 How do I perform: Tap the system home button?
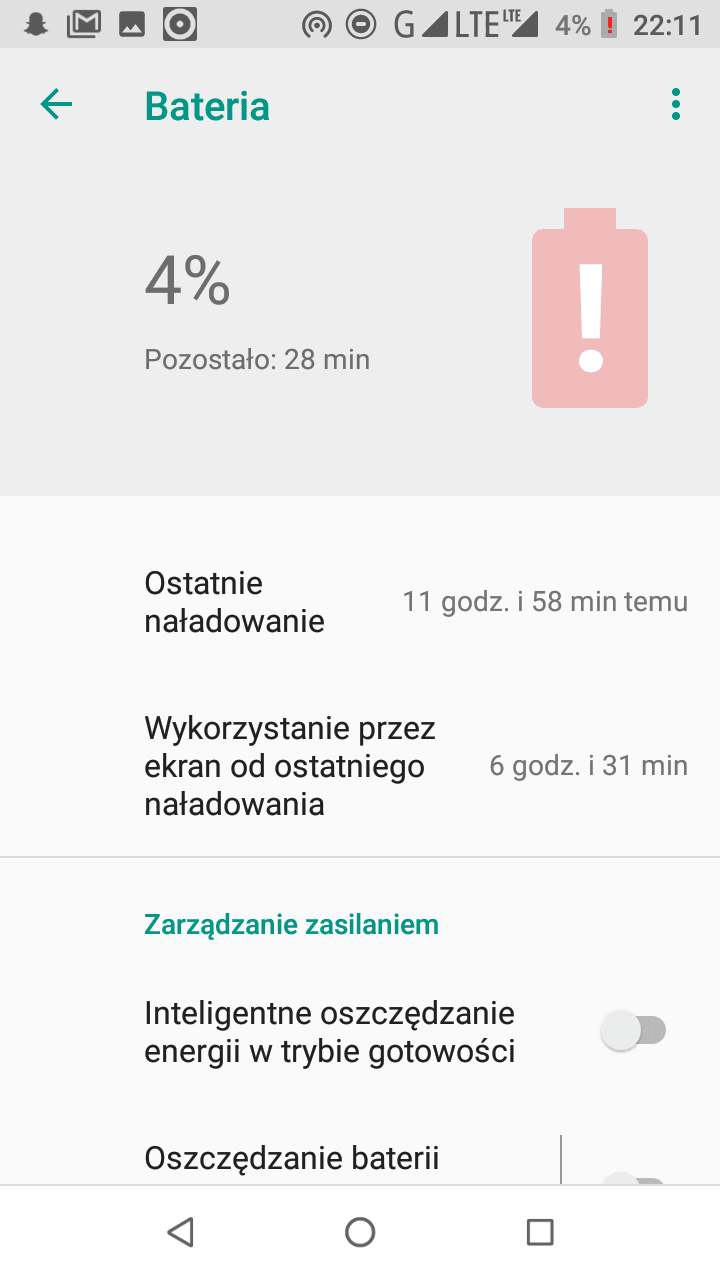coord(360,1232)
